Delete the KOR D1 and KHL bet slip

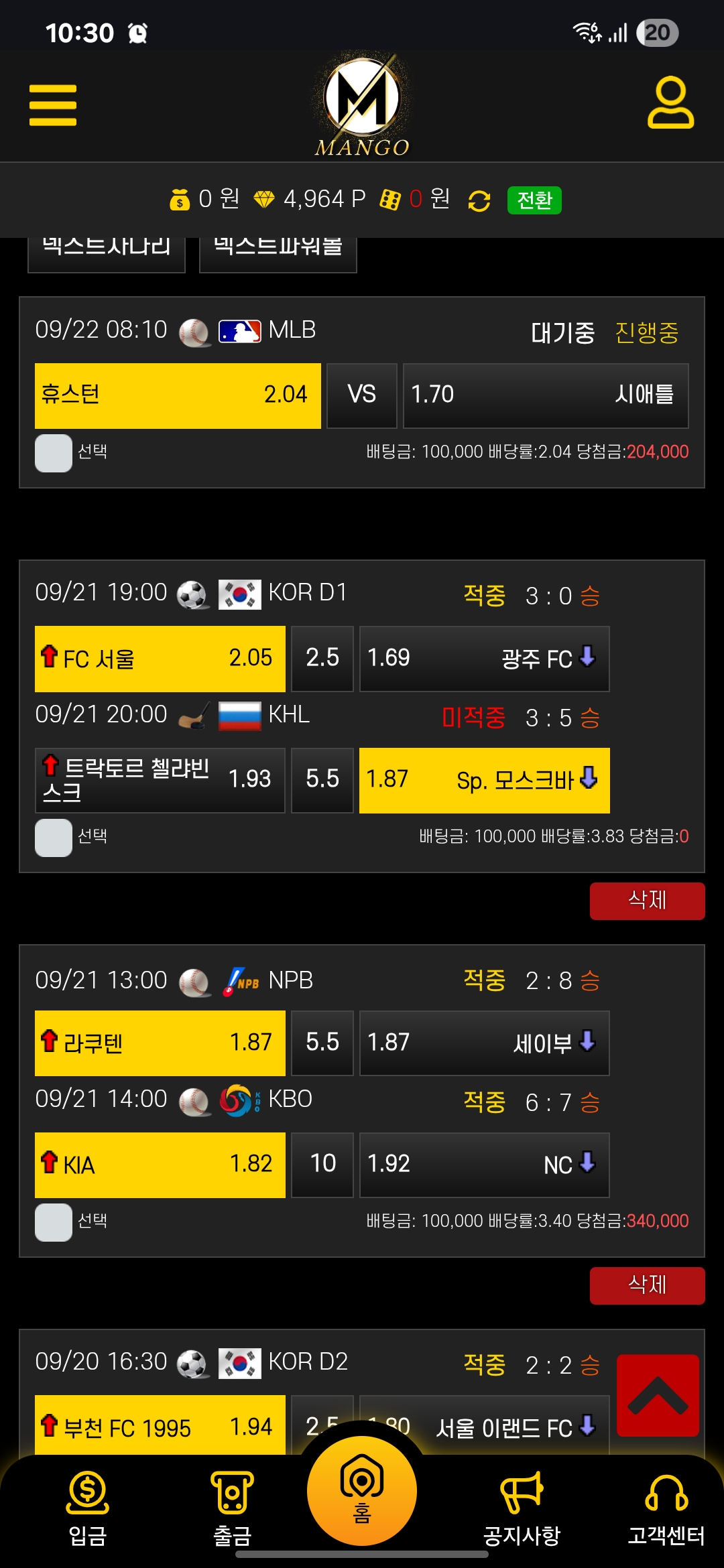pos(647,901)
